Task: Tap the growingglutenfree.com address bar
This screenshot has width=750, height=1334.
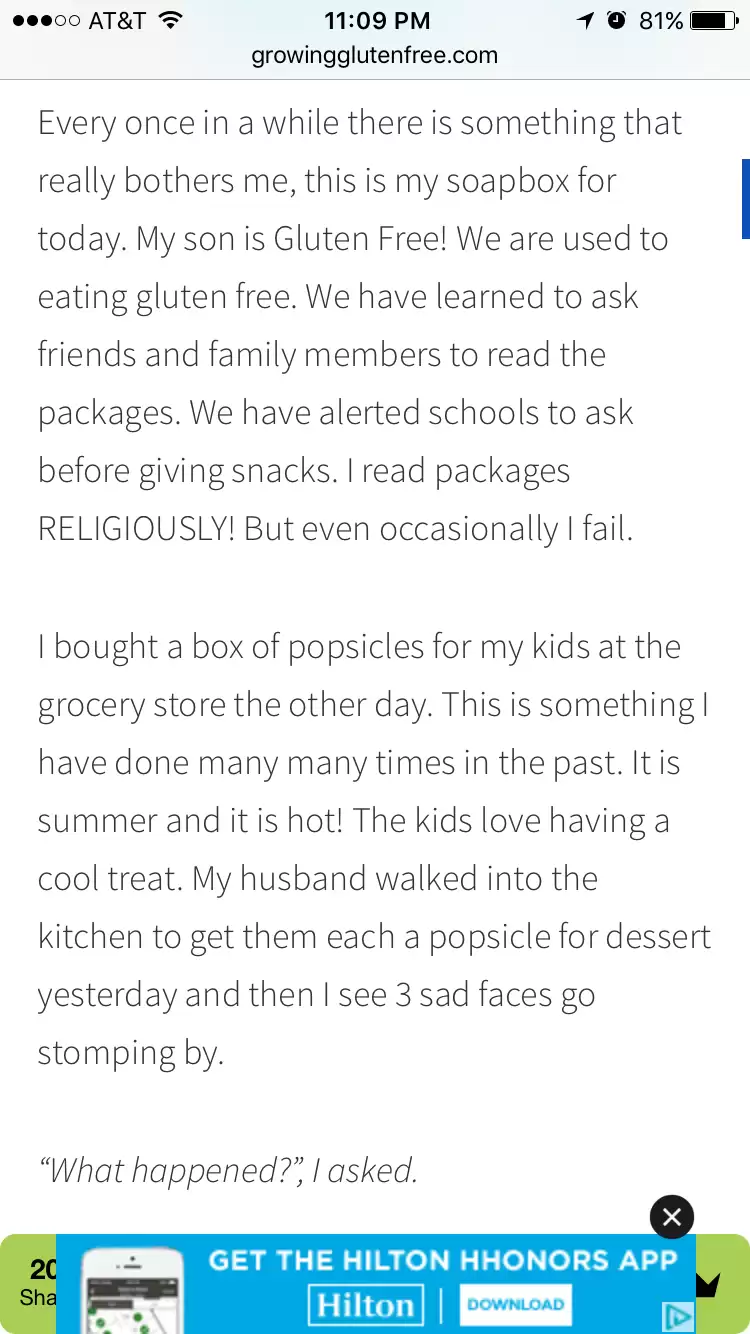Action: point(375,55)
